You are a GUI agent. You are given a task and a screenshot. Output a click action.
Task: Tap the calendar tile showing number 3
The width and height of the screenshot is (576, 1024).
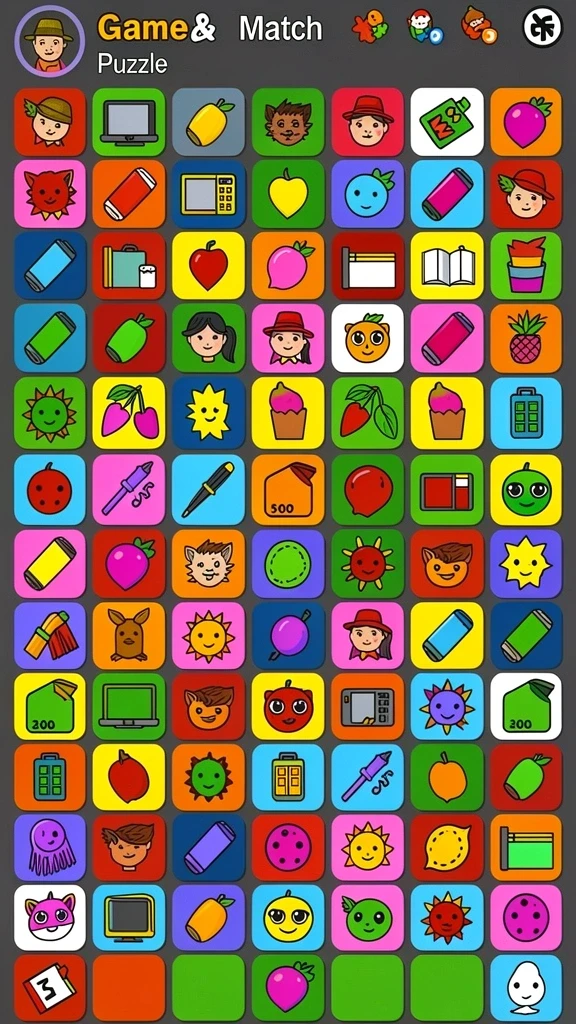pyautogui.click(x=50, y=987)
